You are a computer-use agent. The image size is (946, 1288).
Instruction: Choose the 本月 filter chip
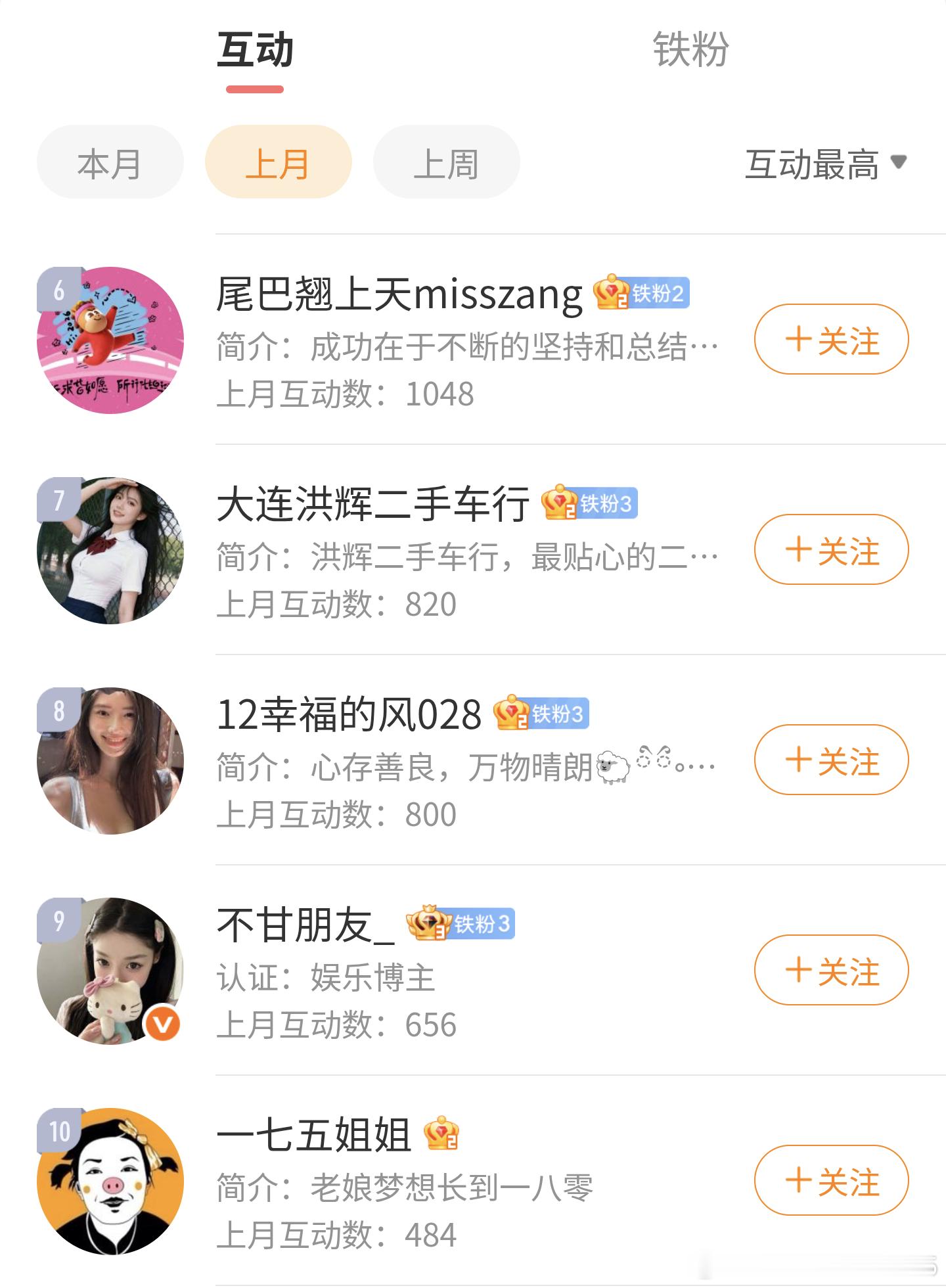click(110, 162)
